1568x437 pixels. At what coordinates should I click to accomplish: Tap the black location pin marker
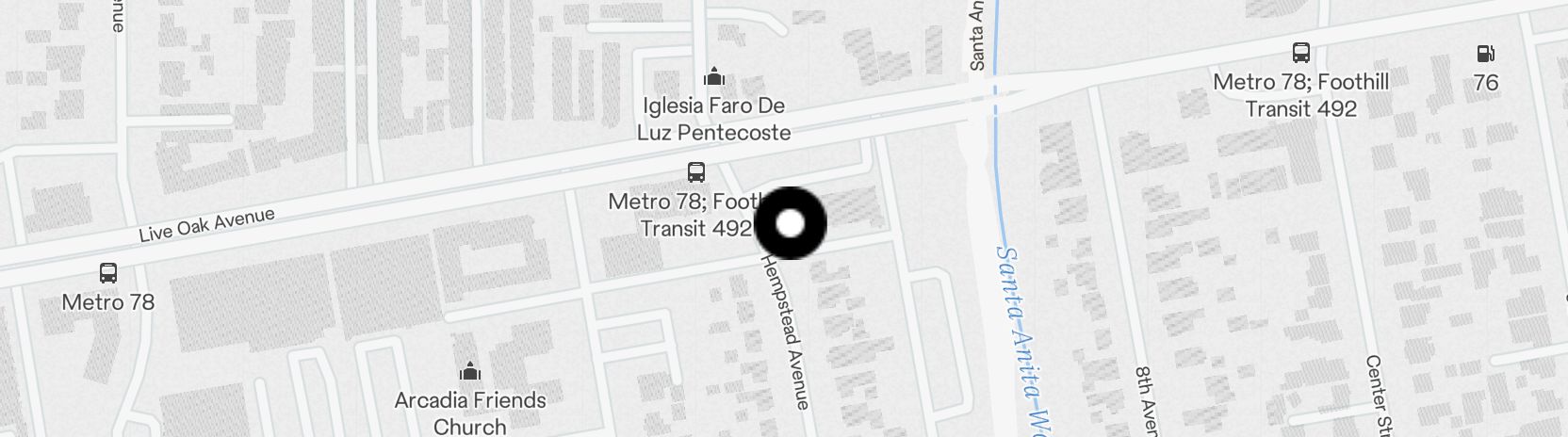pyautogui.click(x=791, y=223)
